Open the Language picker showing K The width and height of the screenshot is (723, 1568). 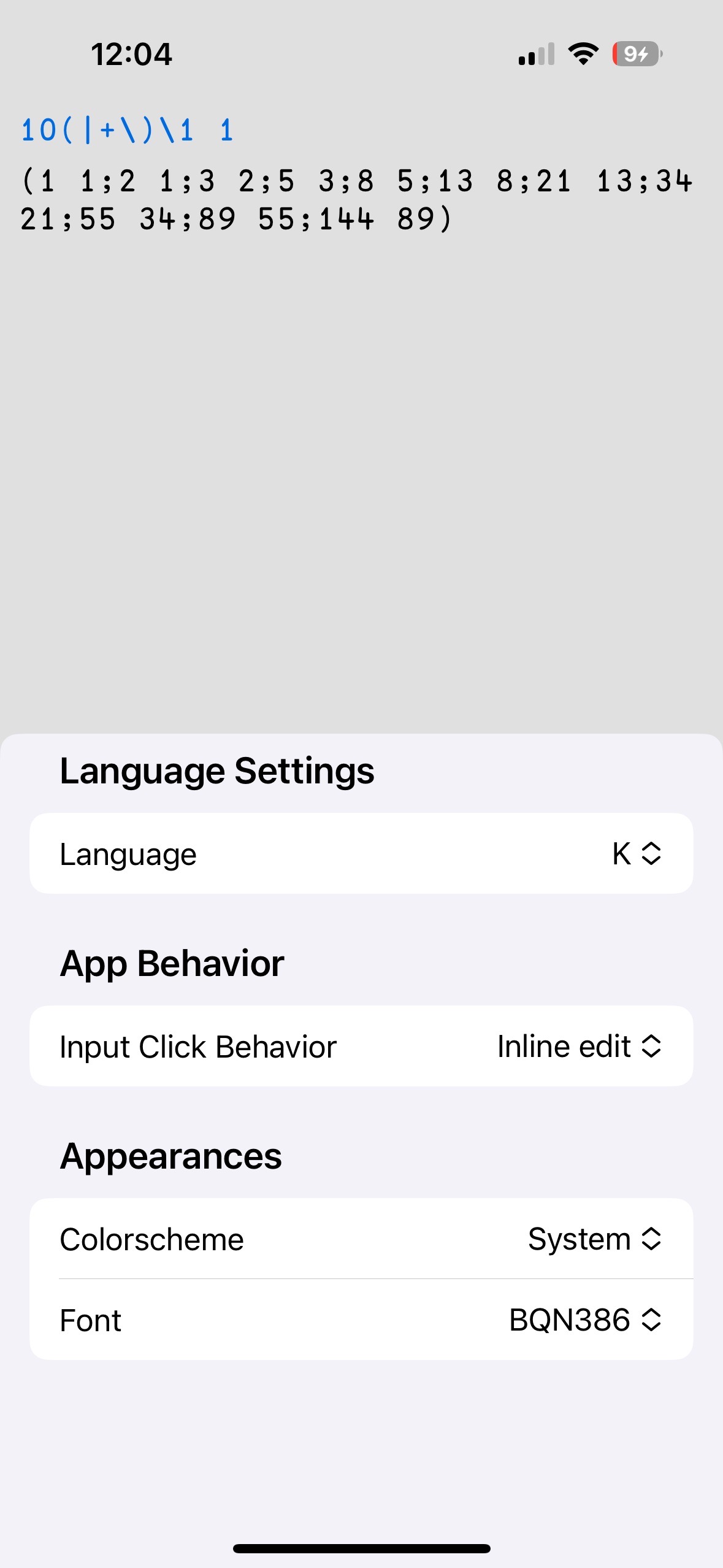pos(636,853)
